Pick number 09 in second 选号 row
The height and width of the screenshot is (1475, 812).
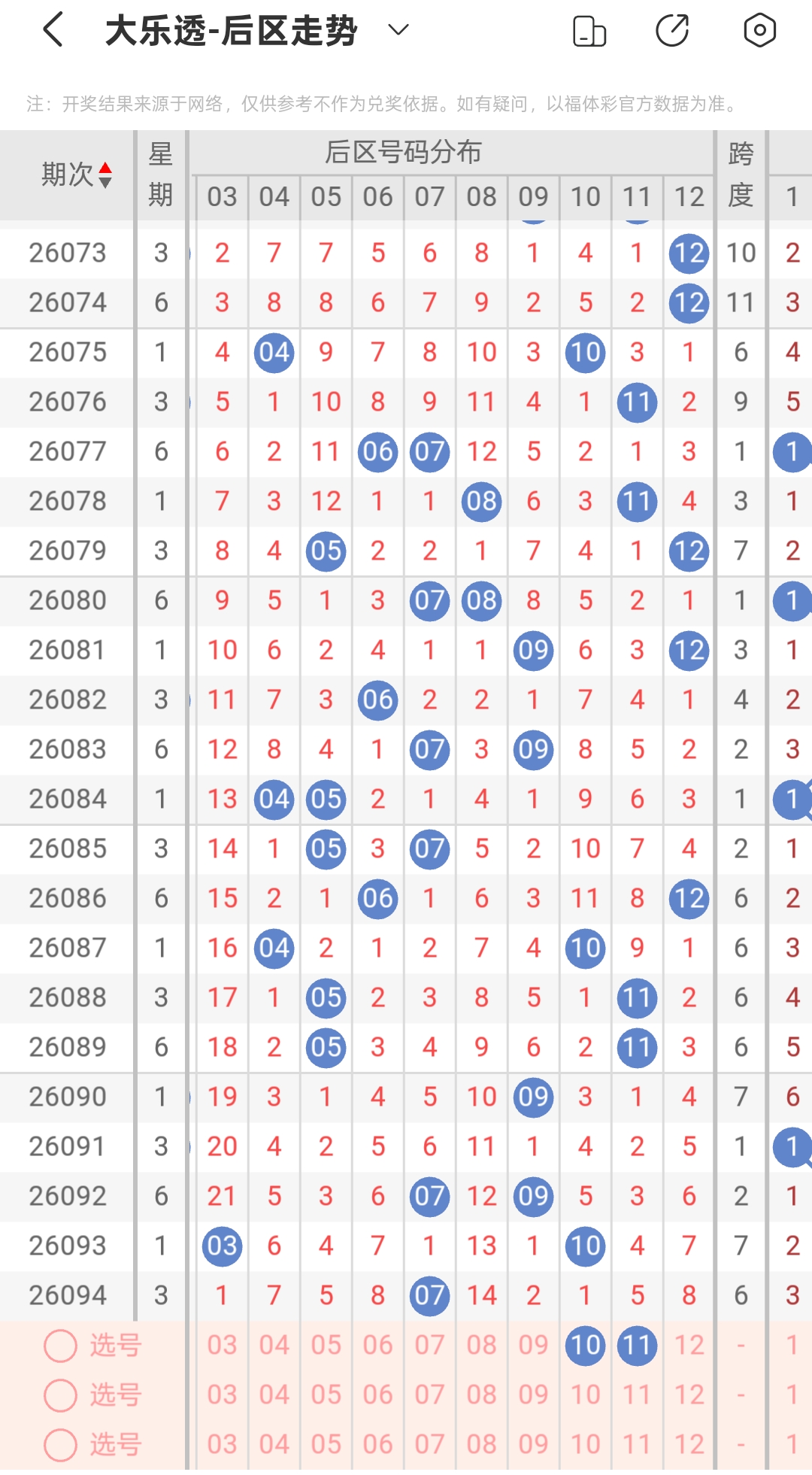(x=533, y=1395)
